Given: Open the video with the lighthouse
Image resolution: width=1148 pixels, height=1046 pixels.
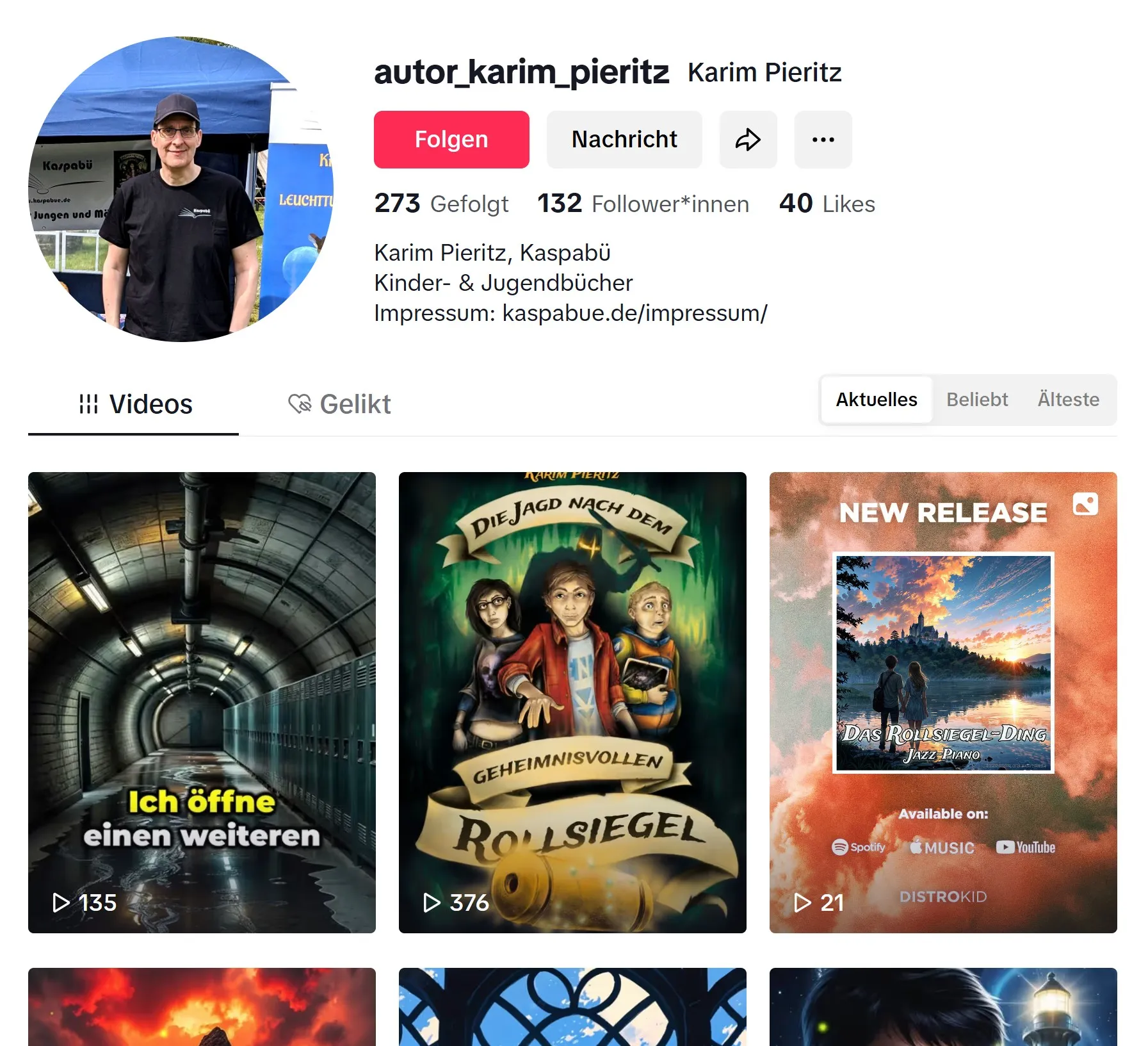Looking at the screenshot, I should tap(942, 1006).
